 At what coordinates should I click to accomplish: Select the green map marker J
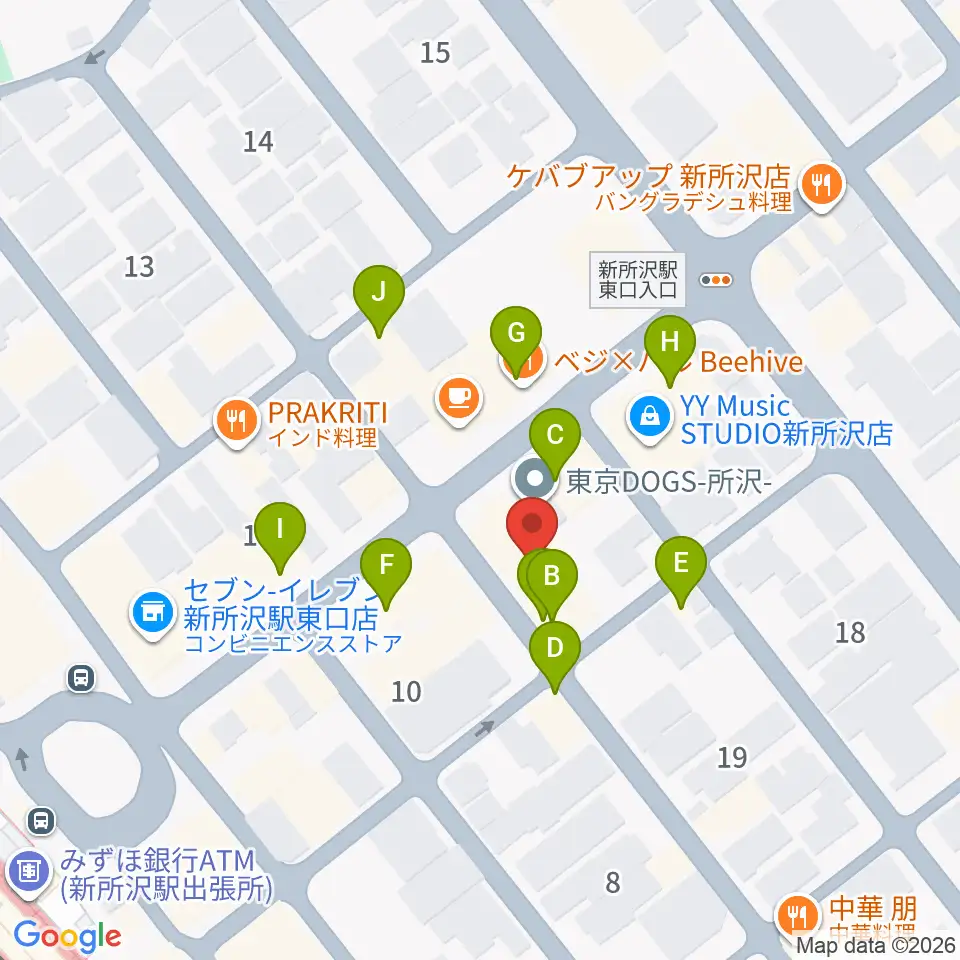coord(379,299)
